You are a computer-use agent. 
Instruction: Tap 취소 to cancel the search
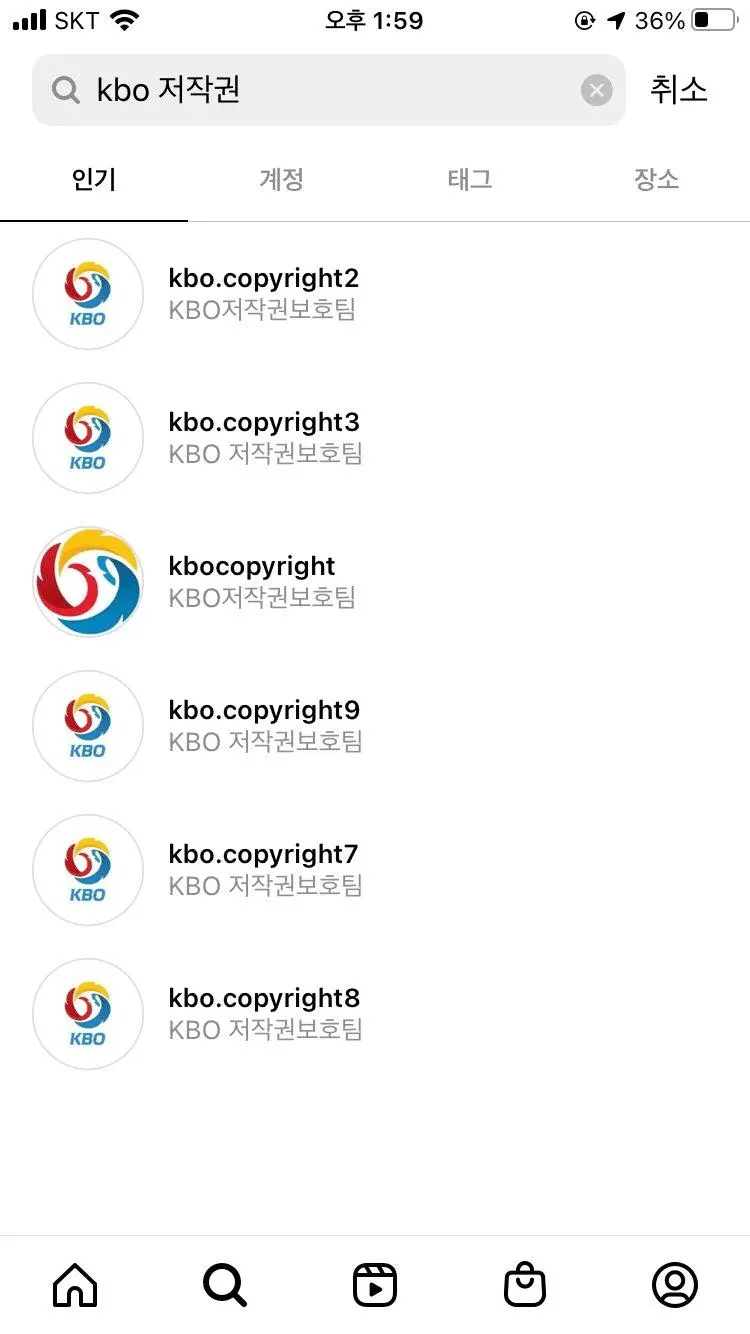point(678,90)
